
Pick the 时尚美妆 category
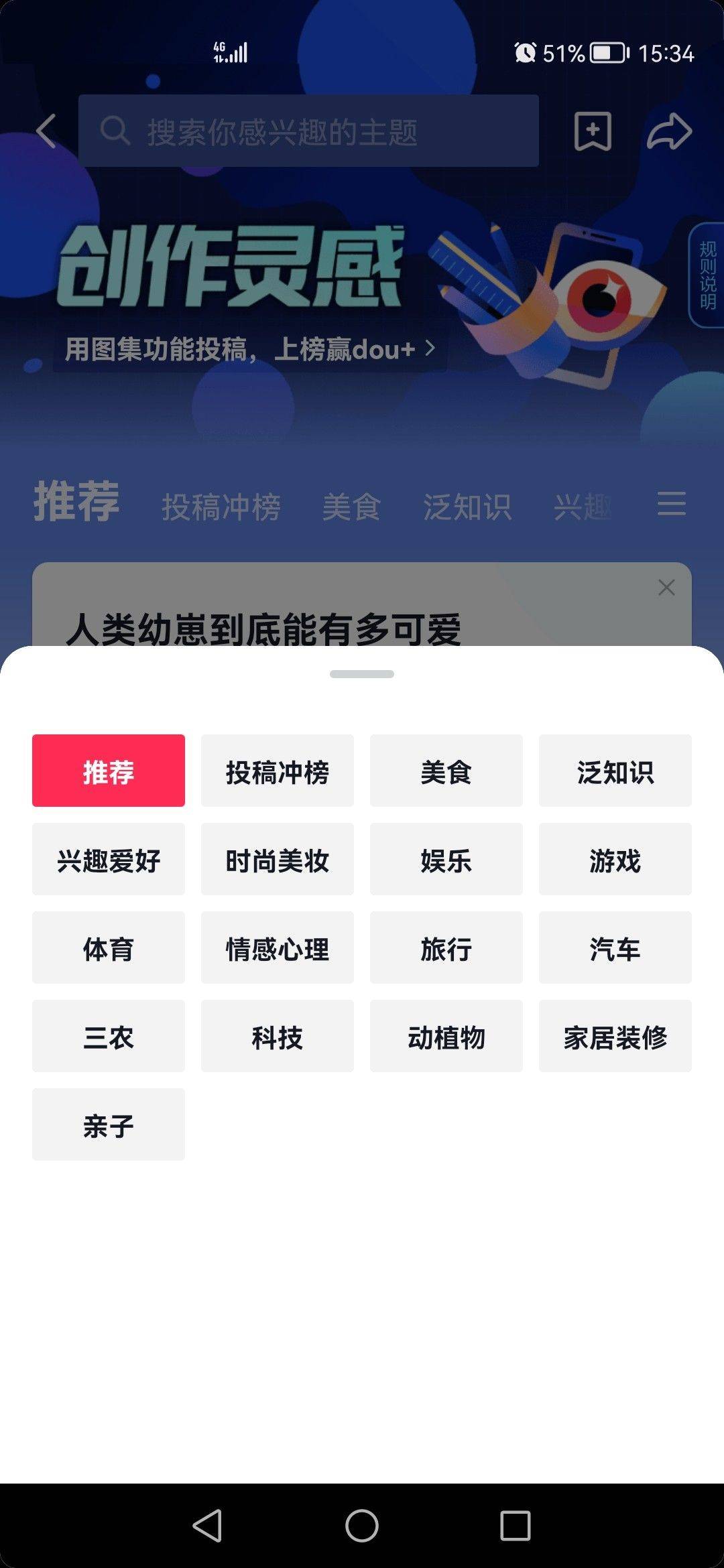pos(278,859)
